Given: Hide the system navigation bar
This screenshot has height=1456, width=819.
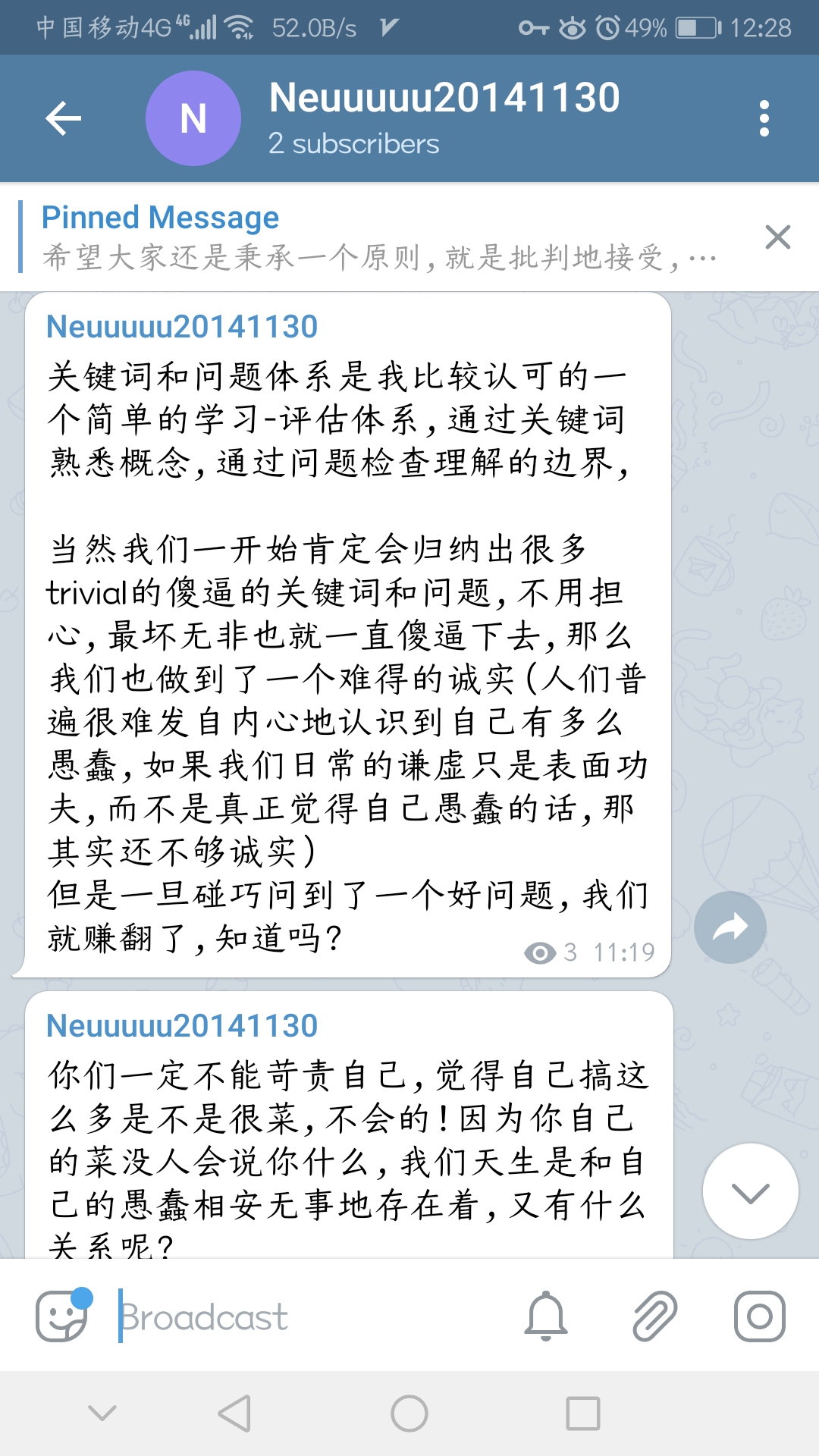Looking at the screenshot, I should [102, 1414].
